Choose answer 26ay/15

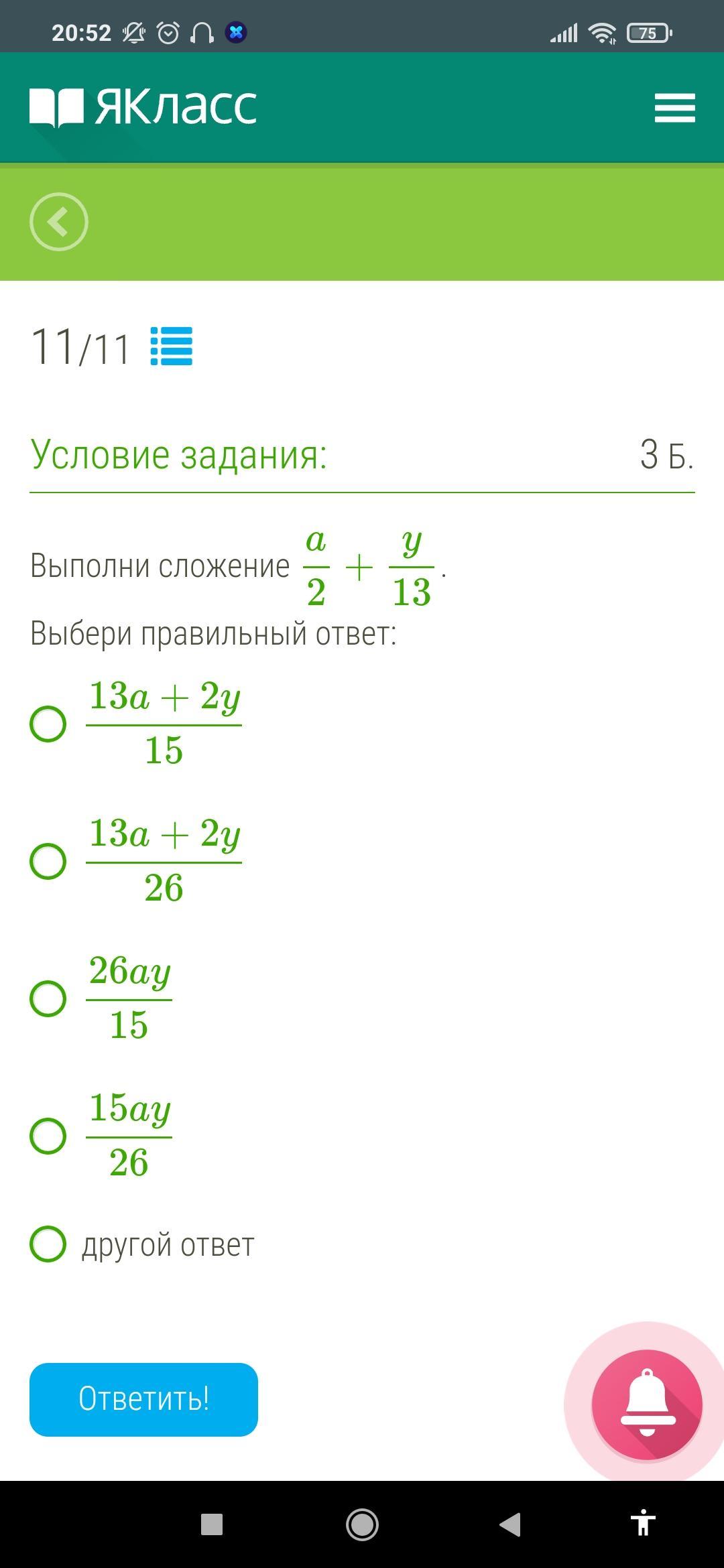click(x=48, y=998)
